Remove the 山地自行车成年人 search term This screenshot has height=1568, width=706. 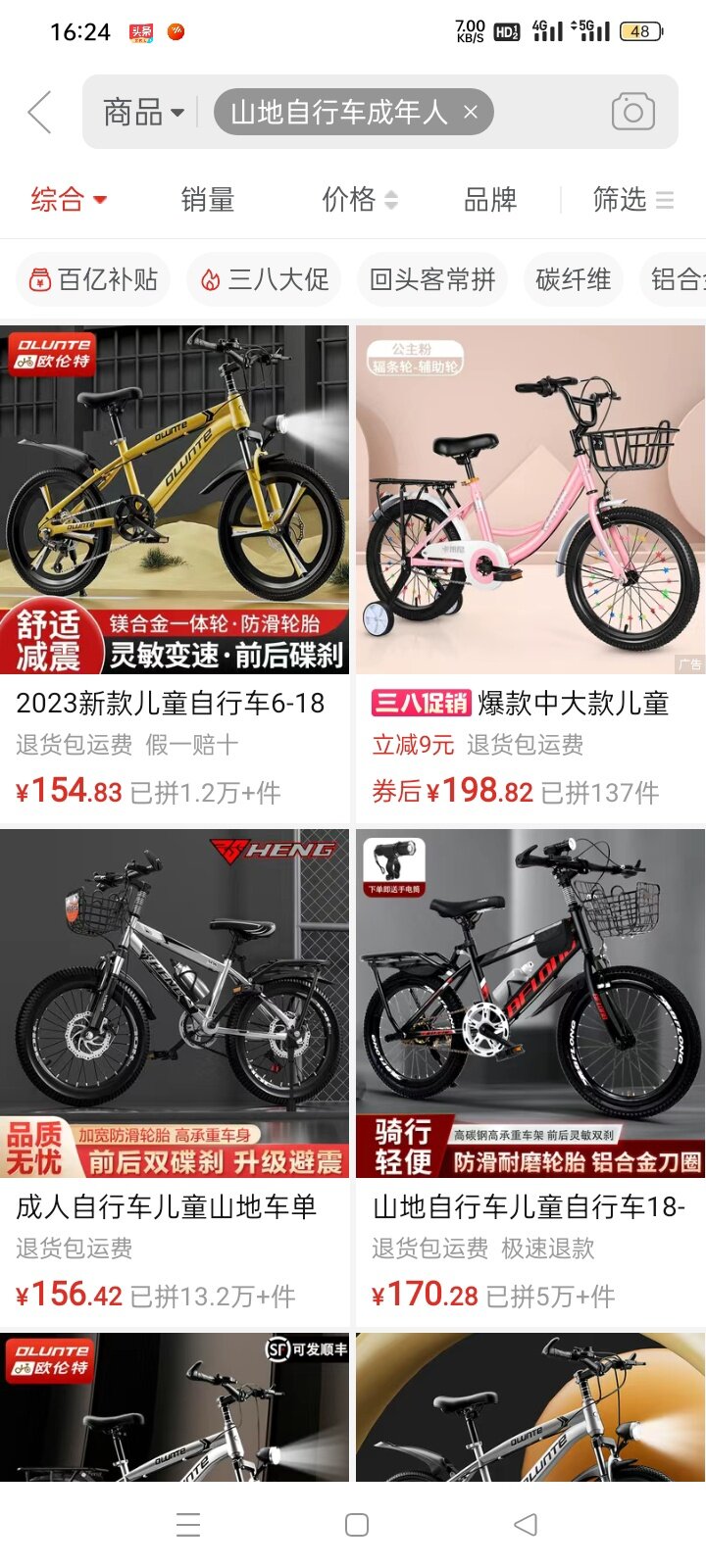pyautogui.click(x=471, y=112)
